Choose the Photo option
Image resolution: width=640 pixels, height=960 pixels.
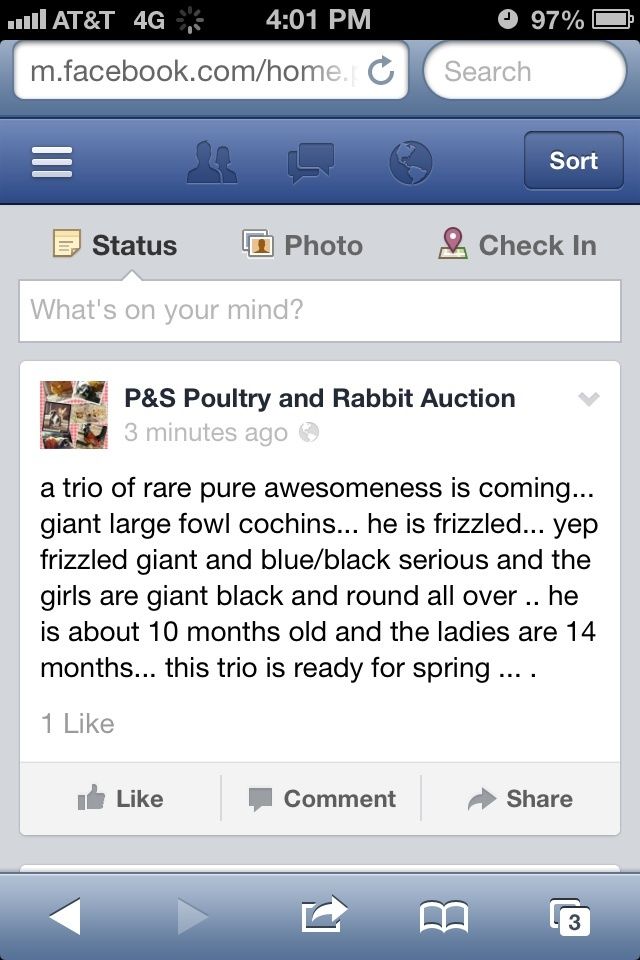pyautogui.click(x=303, y=245)
